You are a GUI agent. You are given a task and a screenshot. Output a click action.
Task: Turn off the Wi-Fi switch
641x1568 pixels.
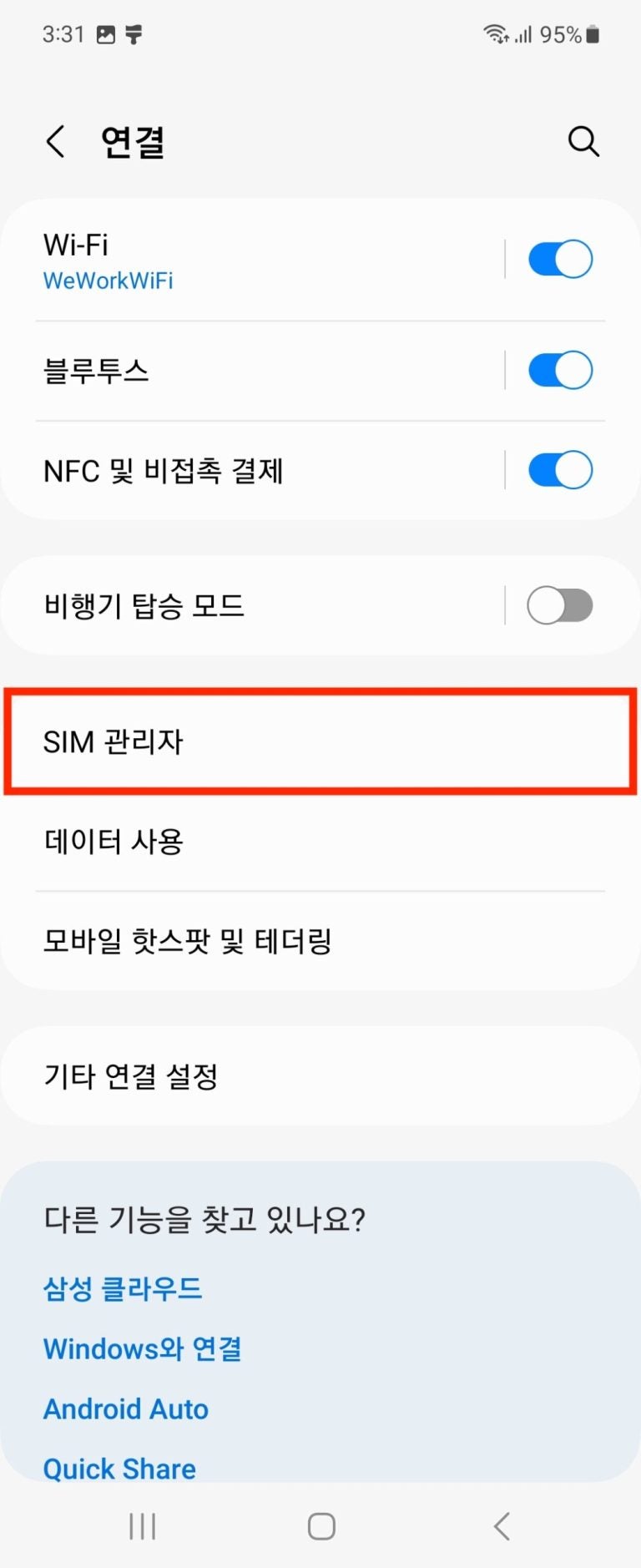click(x=560, y=259)
